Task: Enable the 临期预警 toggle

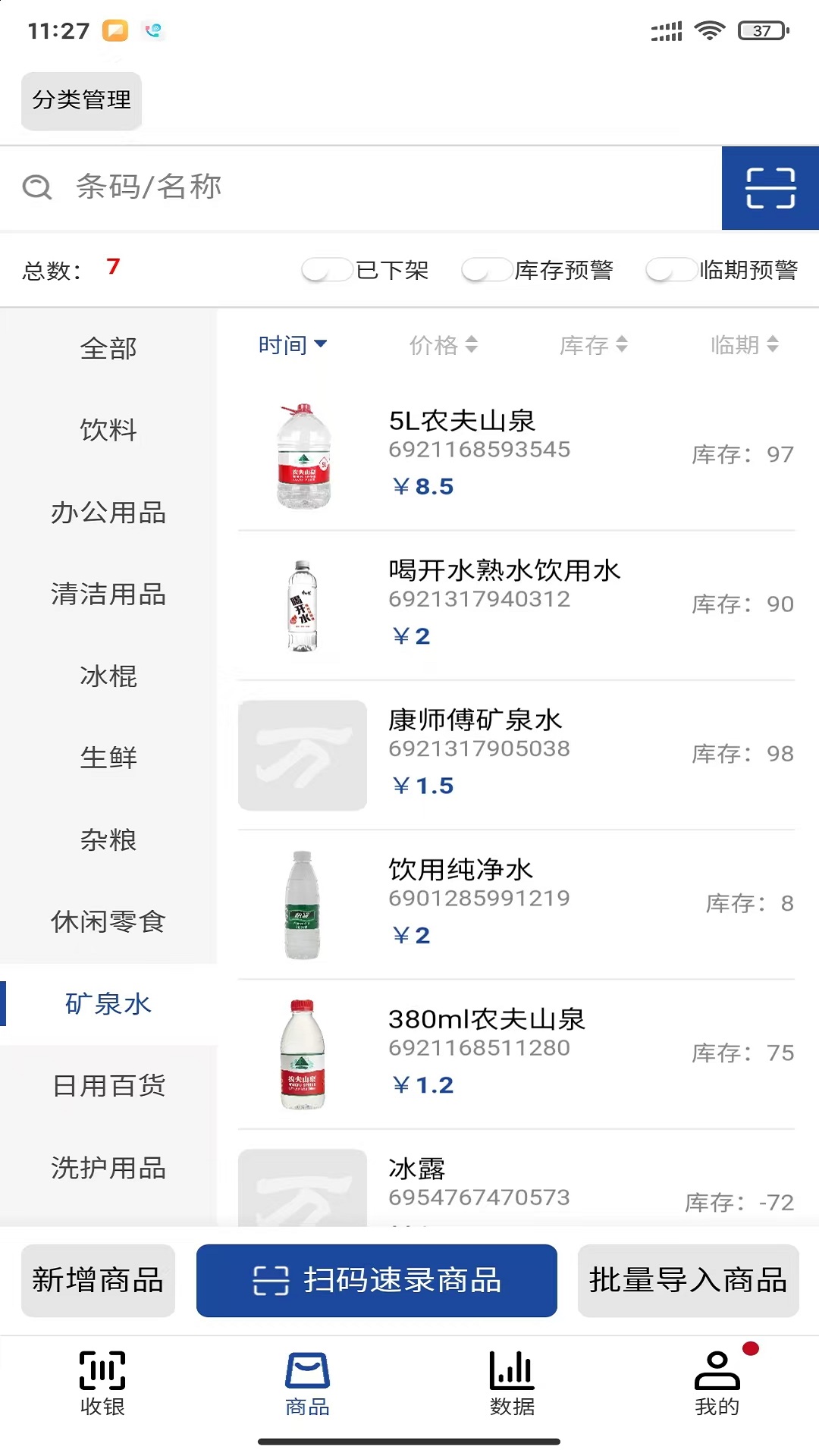Action: click(671, 269)
